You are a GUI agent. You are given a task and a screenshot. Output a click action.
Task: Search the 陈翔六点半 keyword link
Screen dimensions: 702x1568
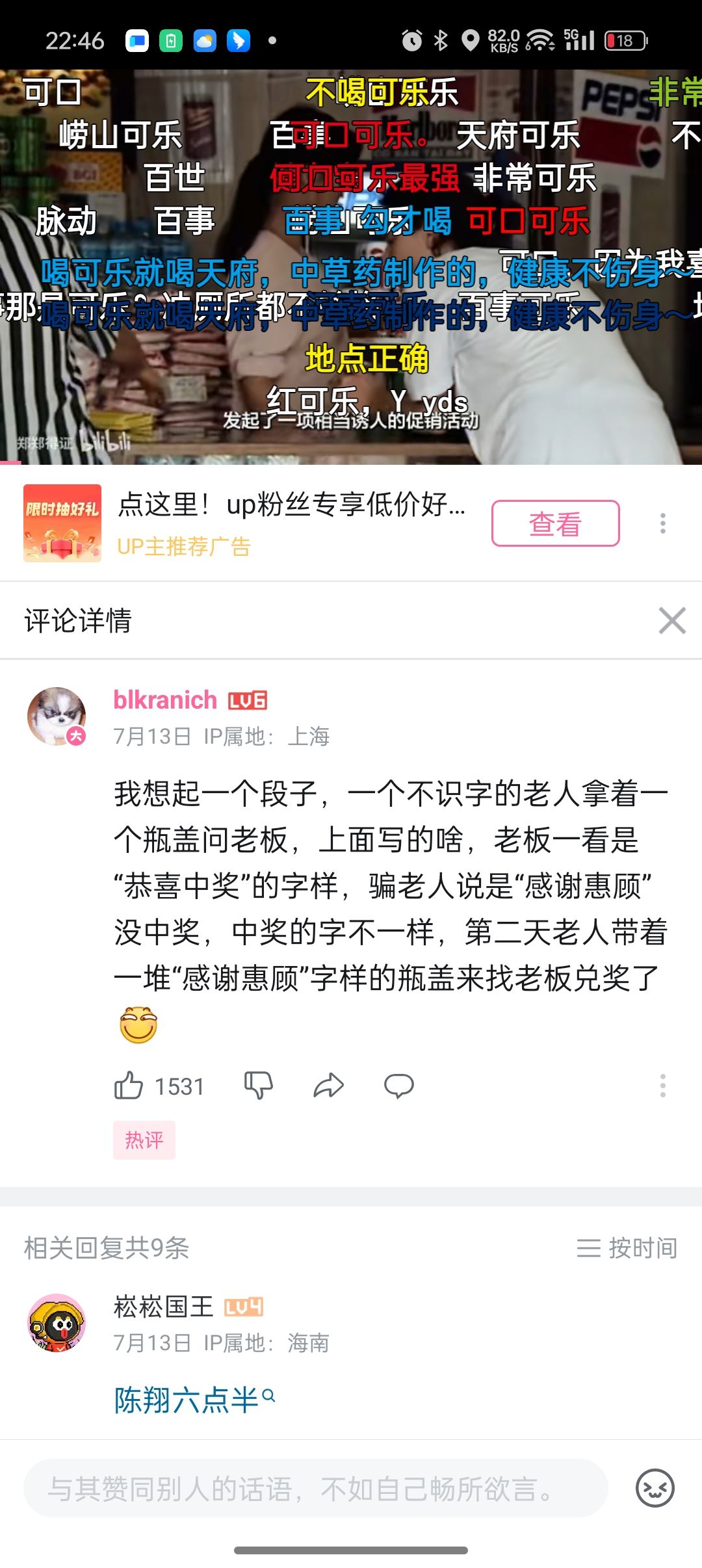(194, 1400)
